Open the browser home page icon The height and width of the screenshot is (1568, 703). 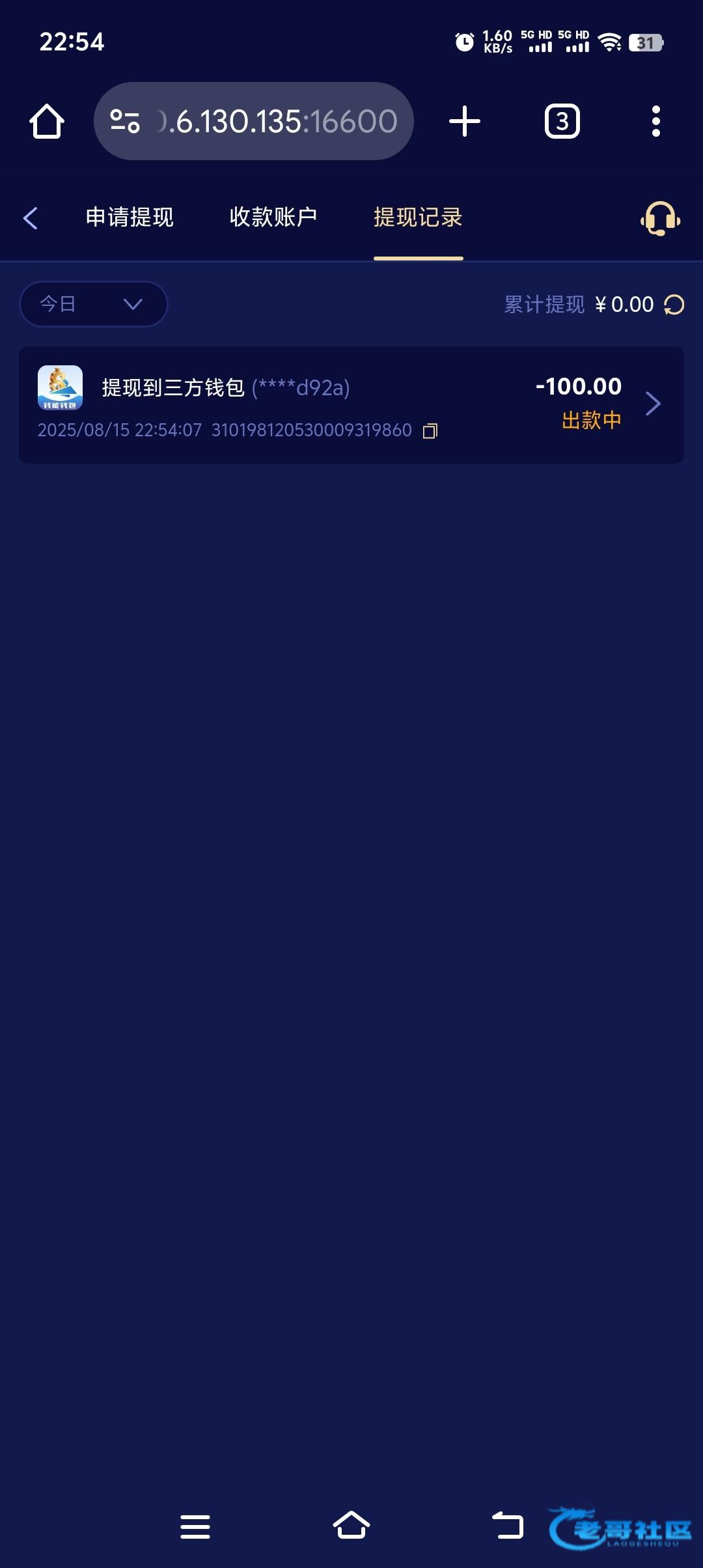(x=47, y=121)
